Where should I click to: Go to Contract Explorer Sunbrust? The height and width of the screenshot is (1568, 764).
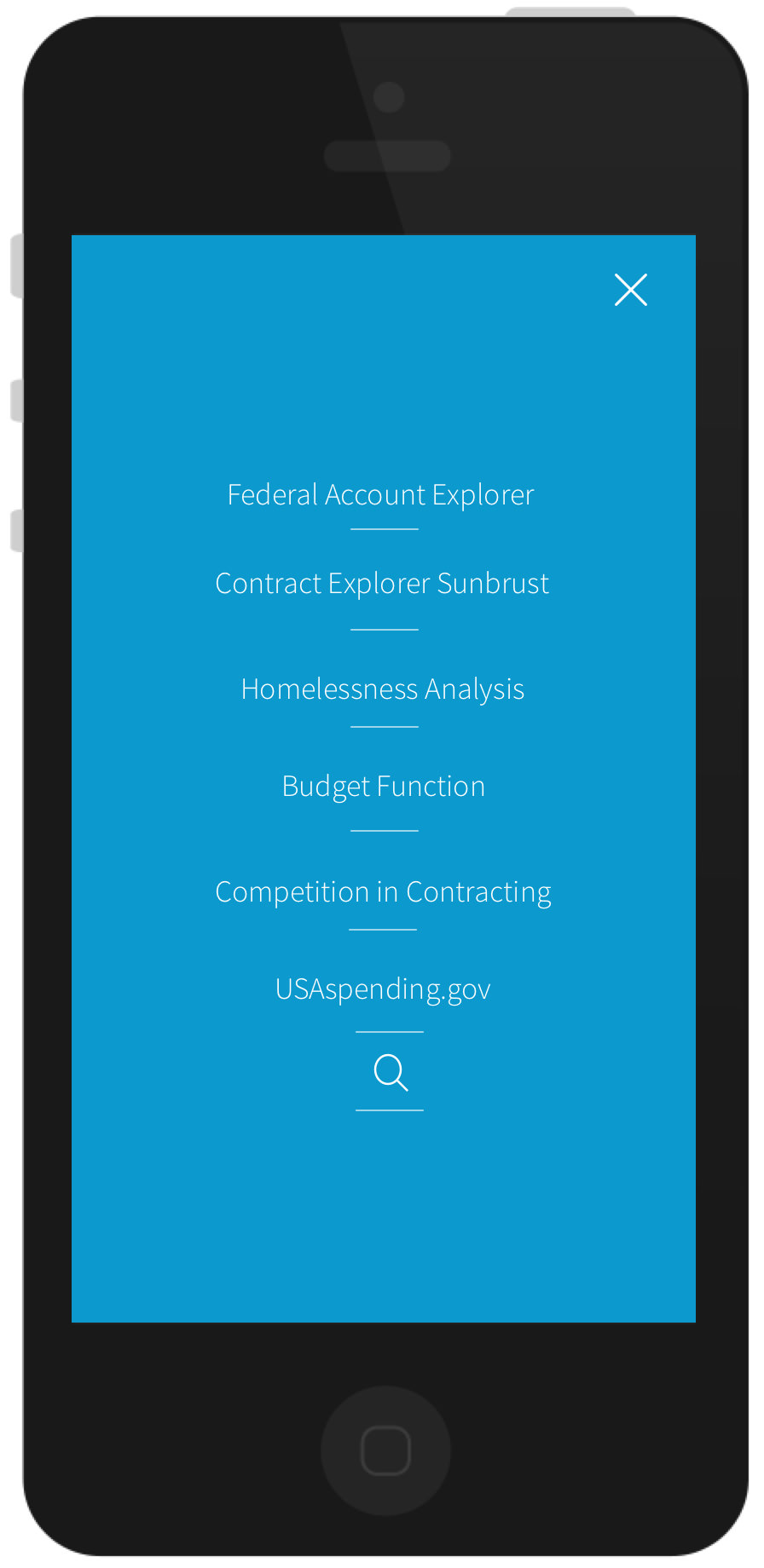coord(382,584)
